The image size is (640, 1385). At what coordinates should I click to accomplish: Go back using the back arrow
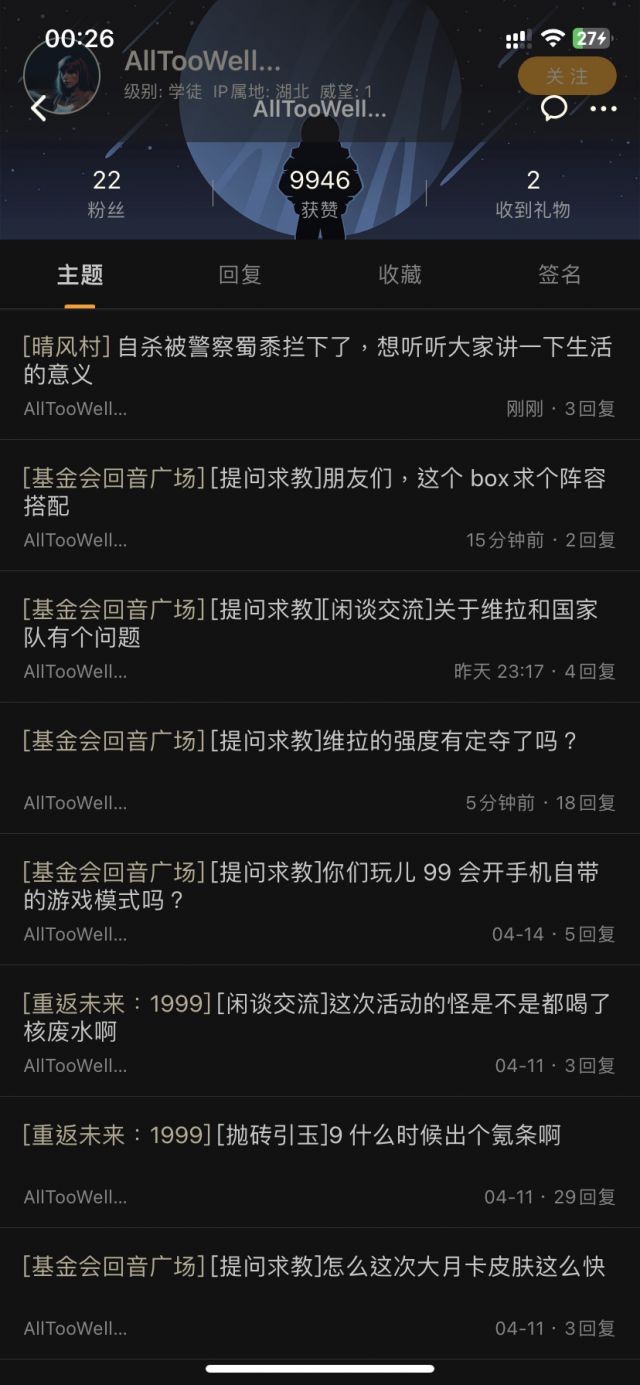[x=39, y=108]
